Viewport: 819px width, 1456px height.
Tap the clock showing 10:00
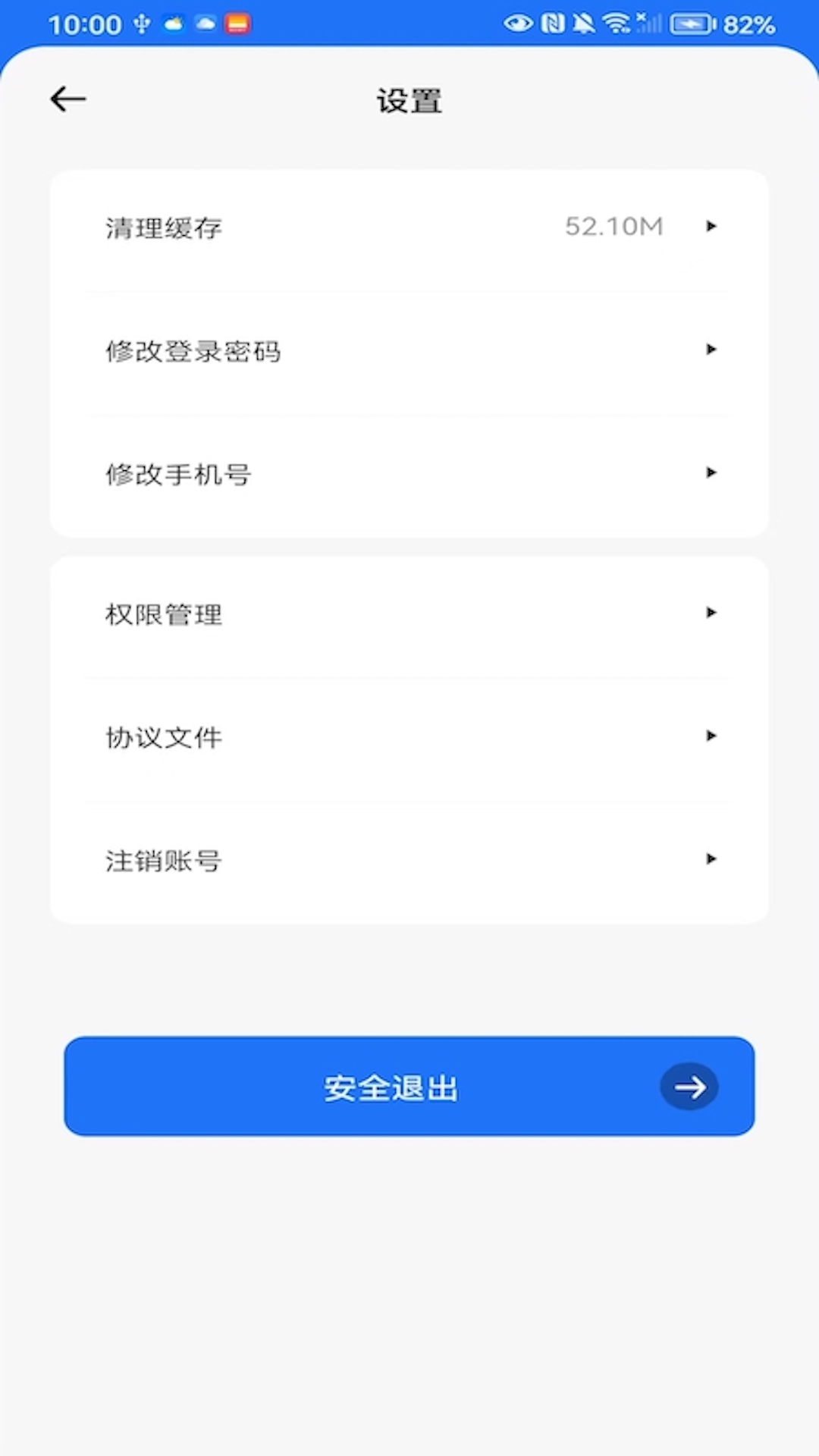[85, 24]
